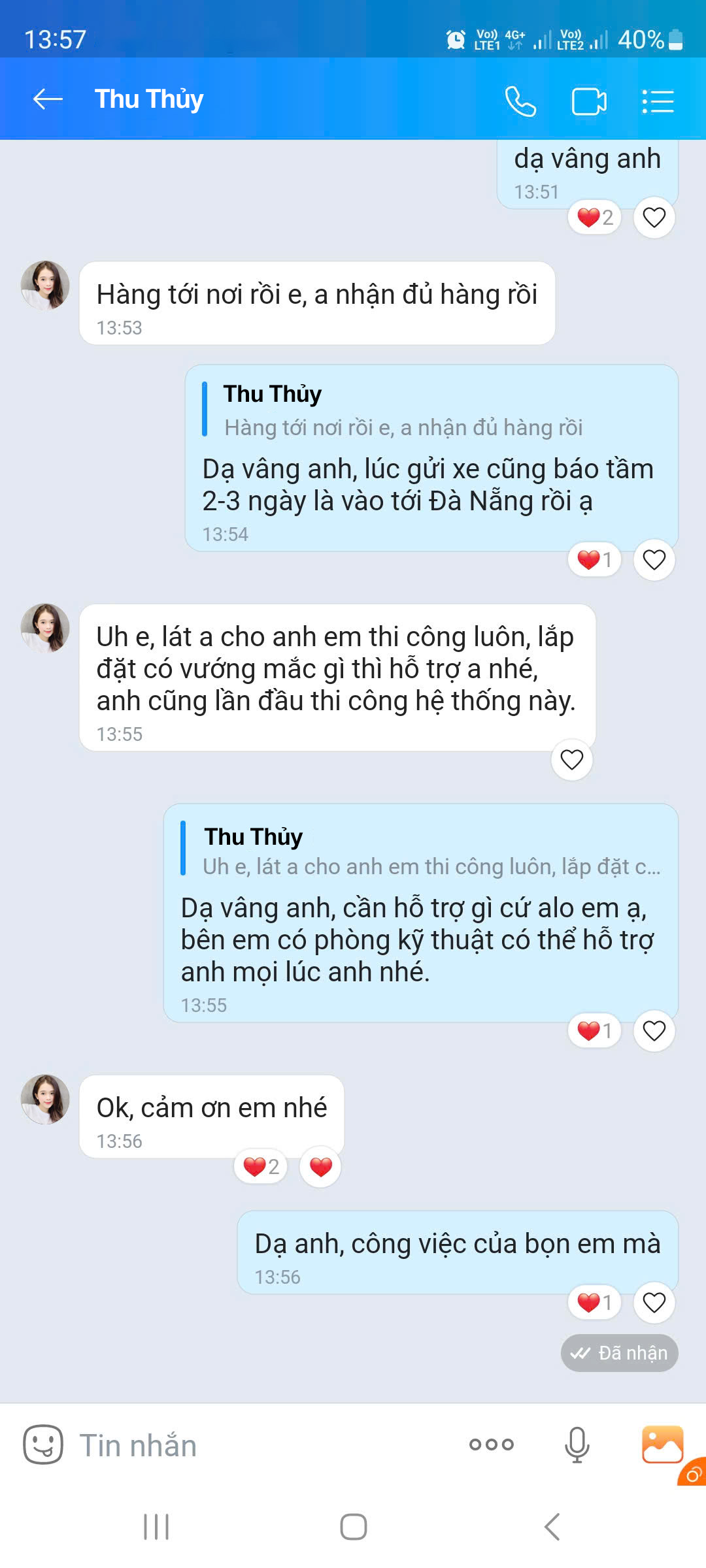Return to the home screen
This screenshot has width=706, height=1568.
(353, 1527)
